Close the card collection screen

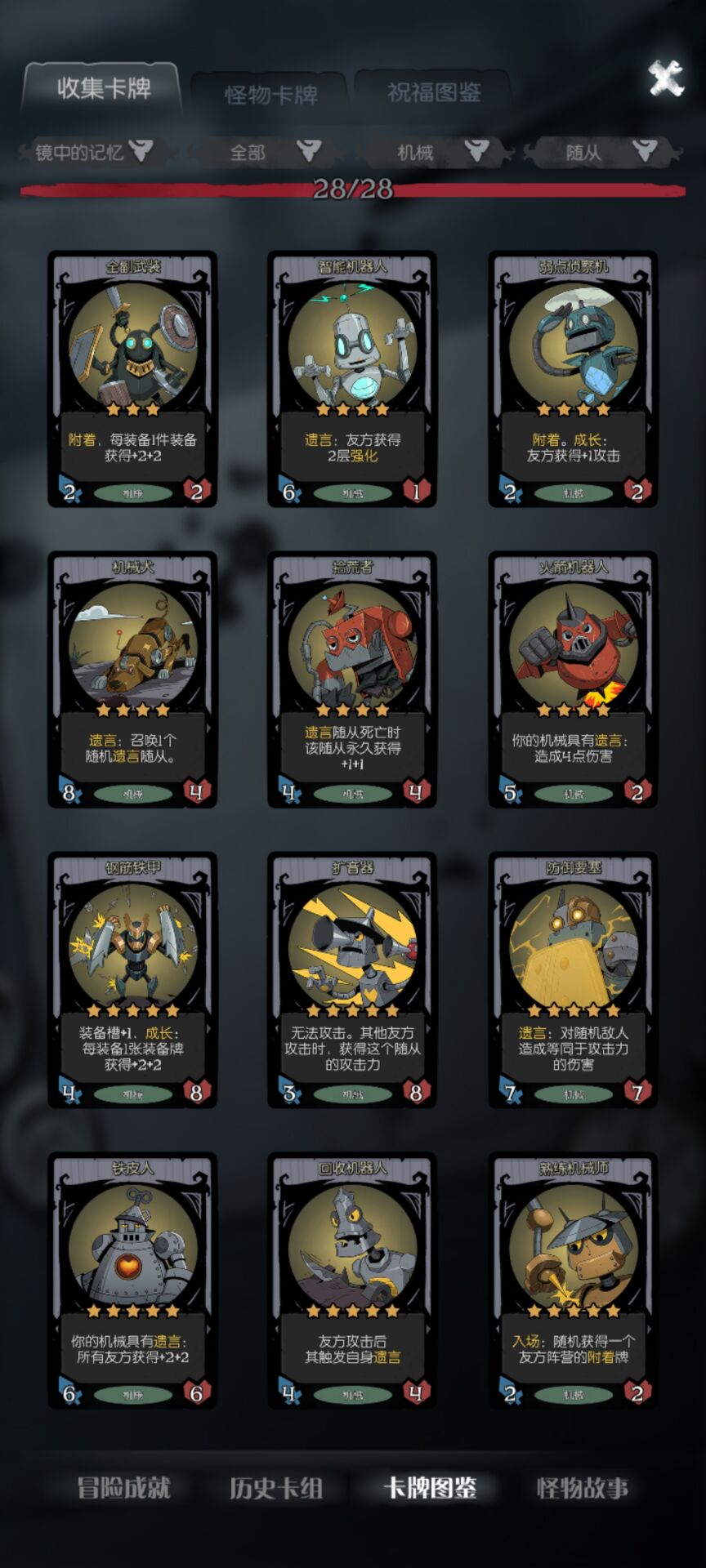pos(665,79)
